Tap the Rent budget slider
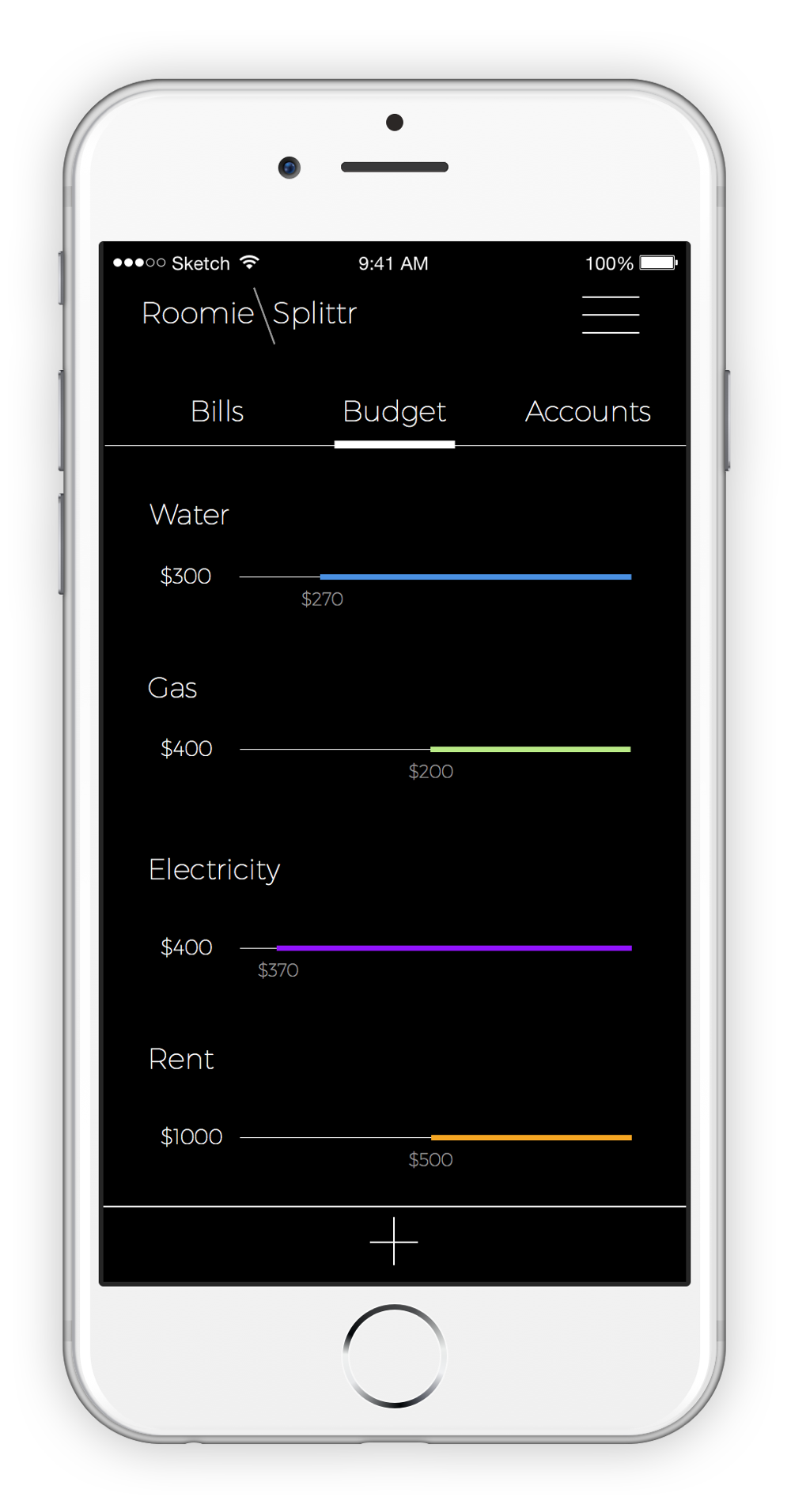This screenshot has width=791, height=1512. (x=436, y=1137)
